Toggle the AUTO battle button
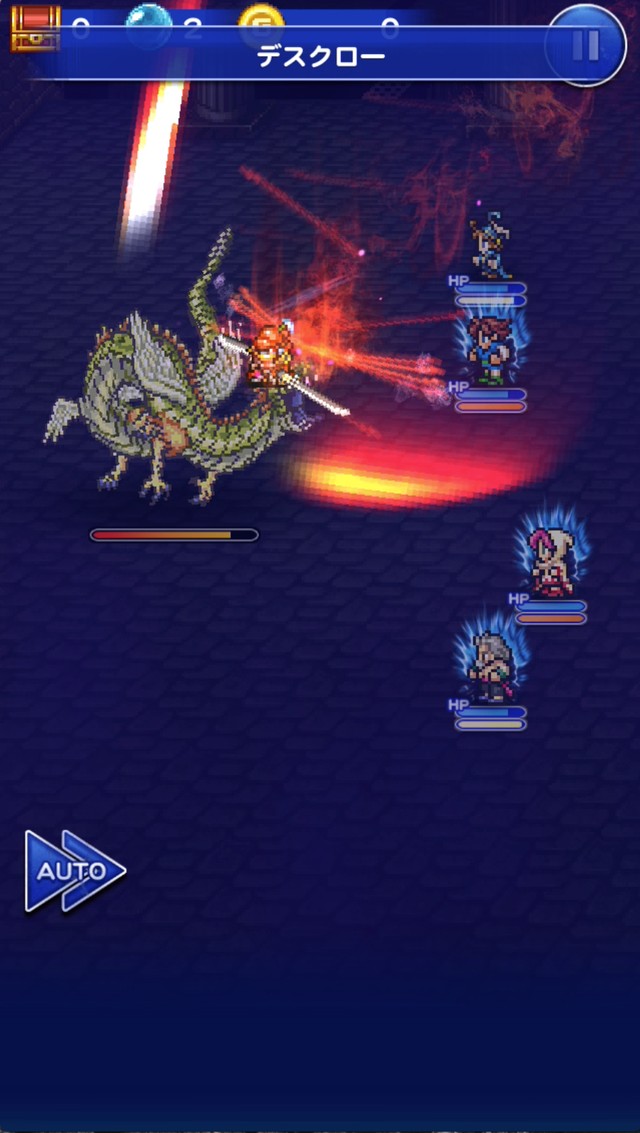This screenshot has height=1133, width=640. click(x=75, y=871)
